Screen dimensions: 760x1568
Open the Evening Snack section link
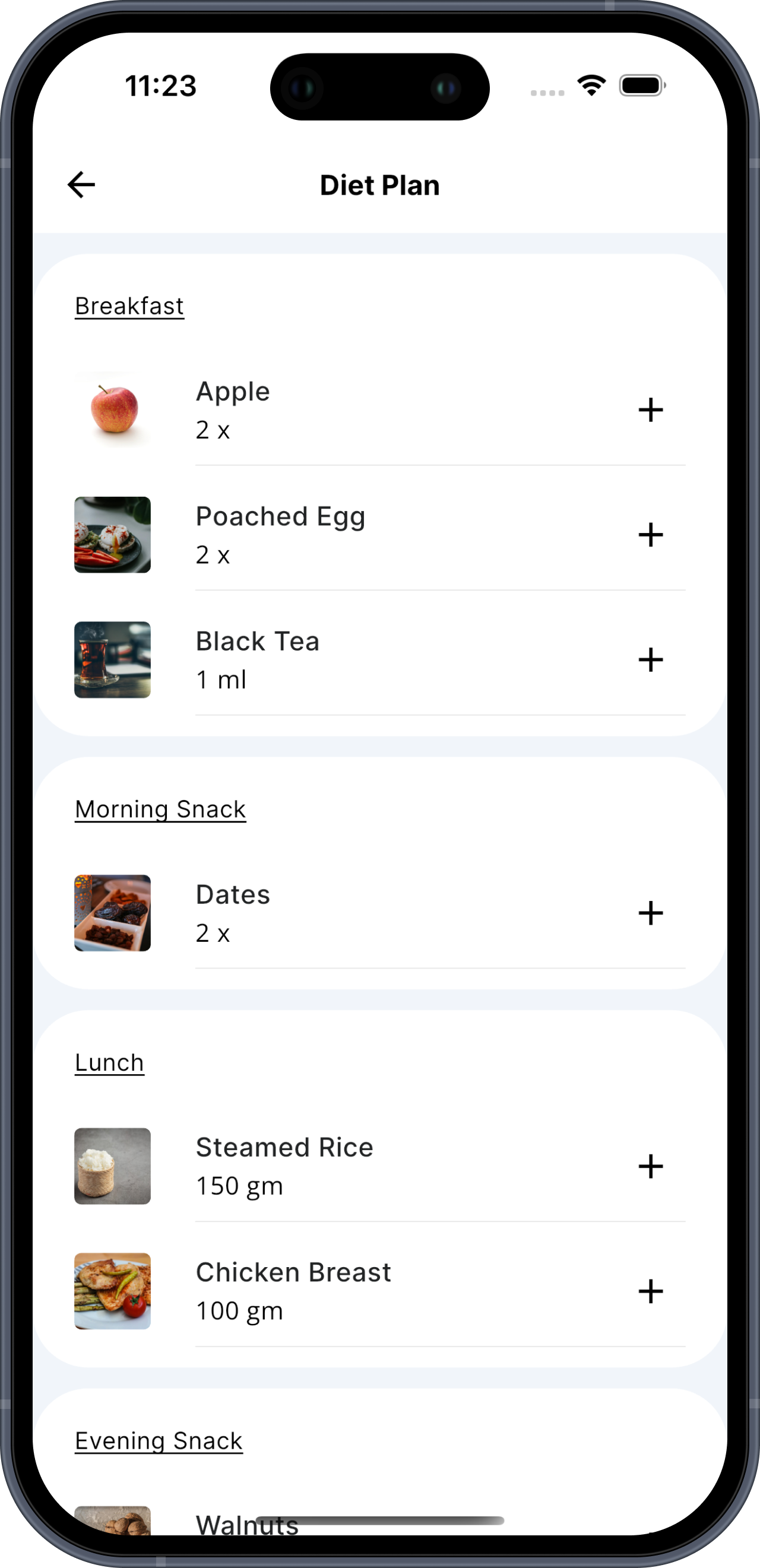(x=159, y=1441)
